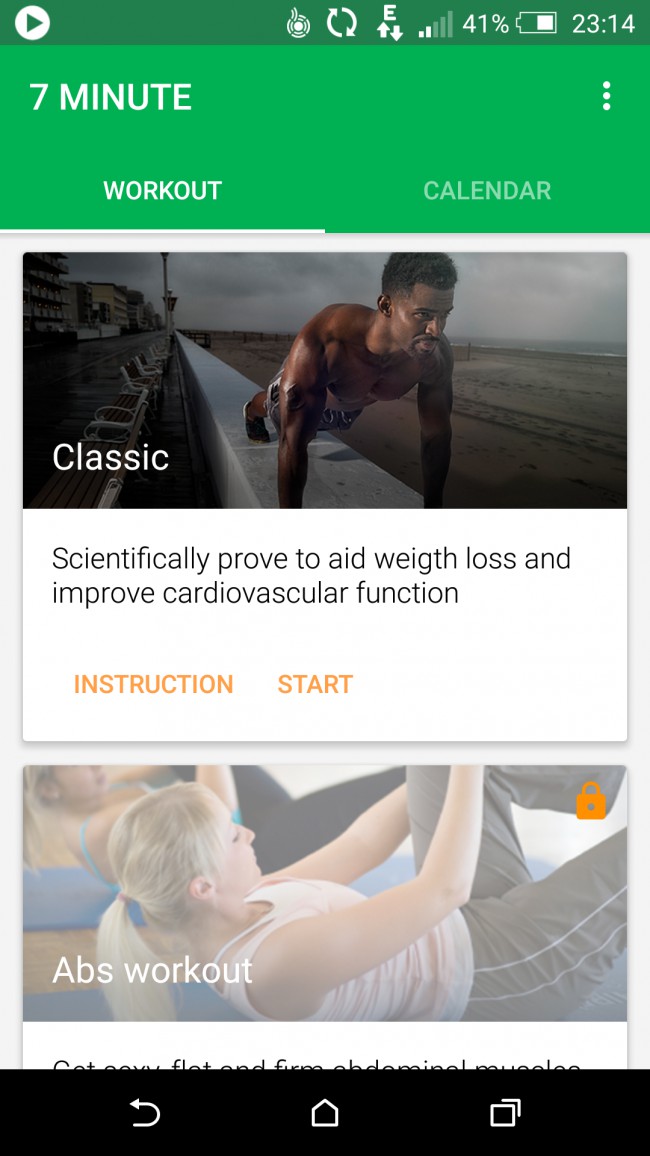
Task: Open the overflow menu
Action: [x=606, y=97]
